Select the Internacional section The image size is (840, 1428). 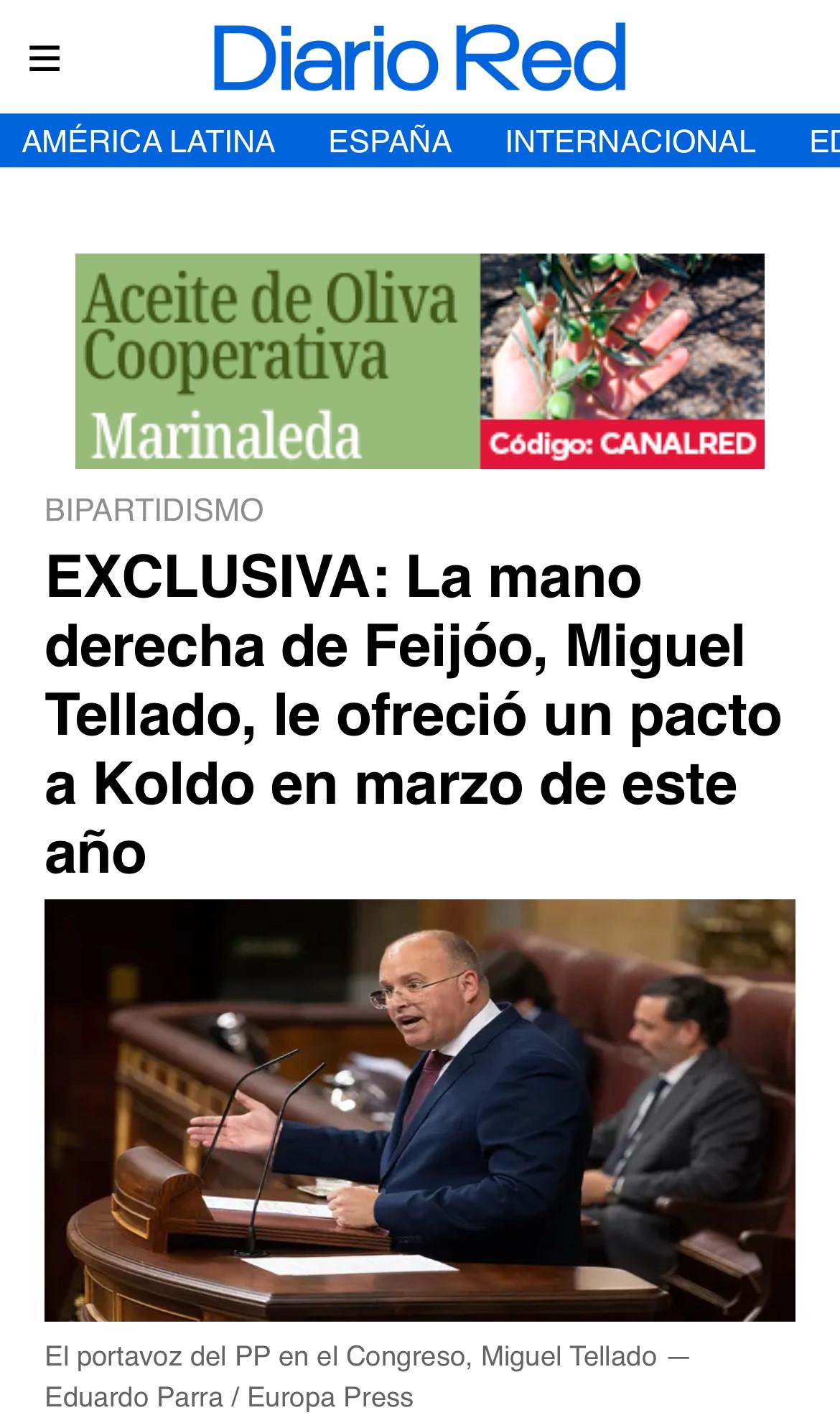[x=630, y=141]
